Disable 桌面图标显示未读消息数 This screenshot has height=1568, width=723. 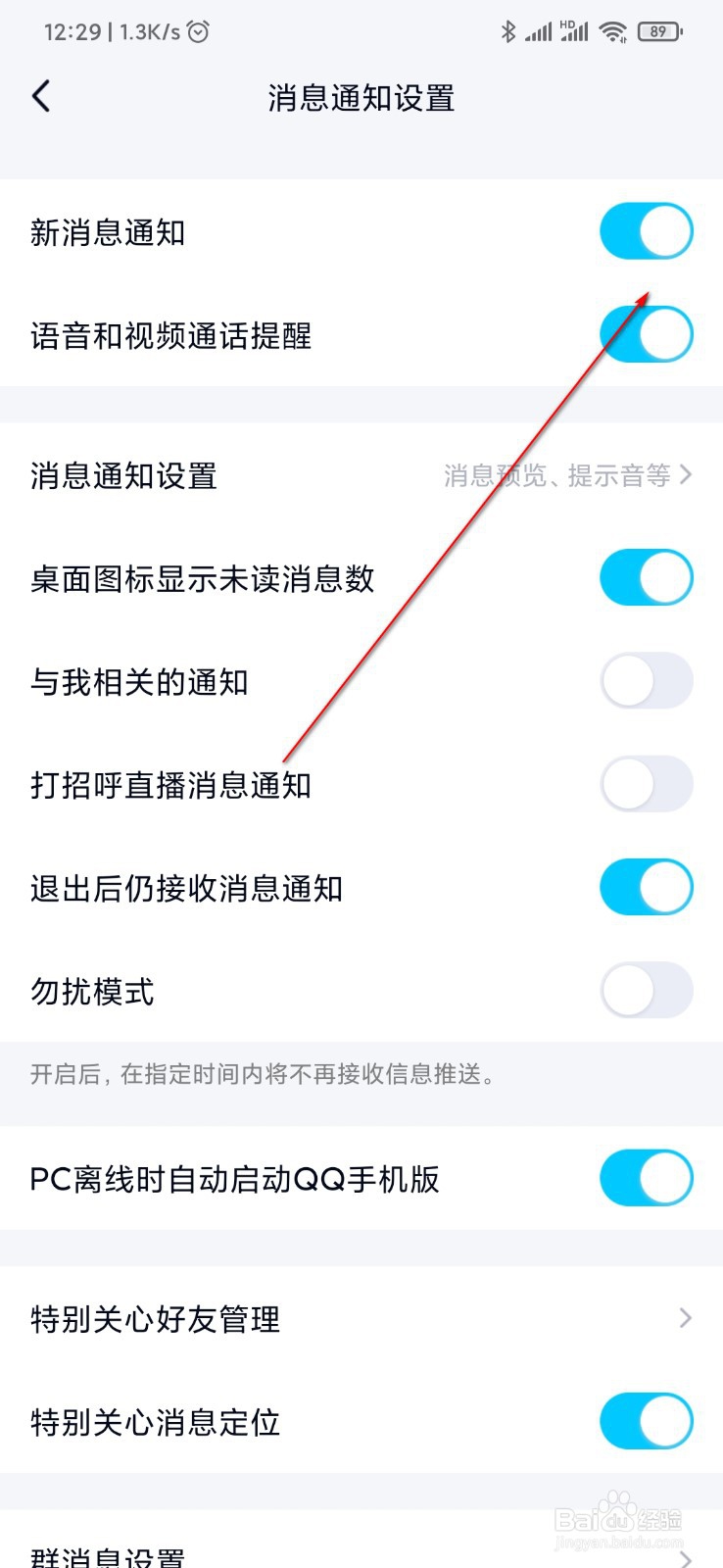pos(647,577)
